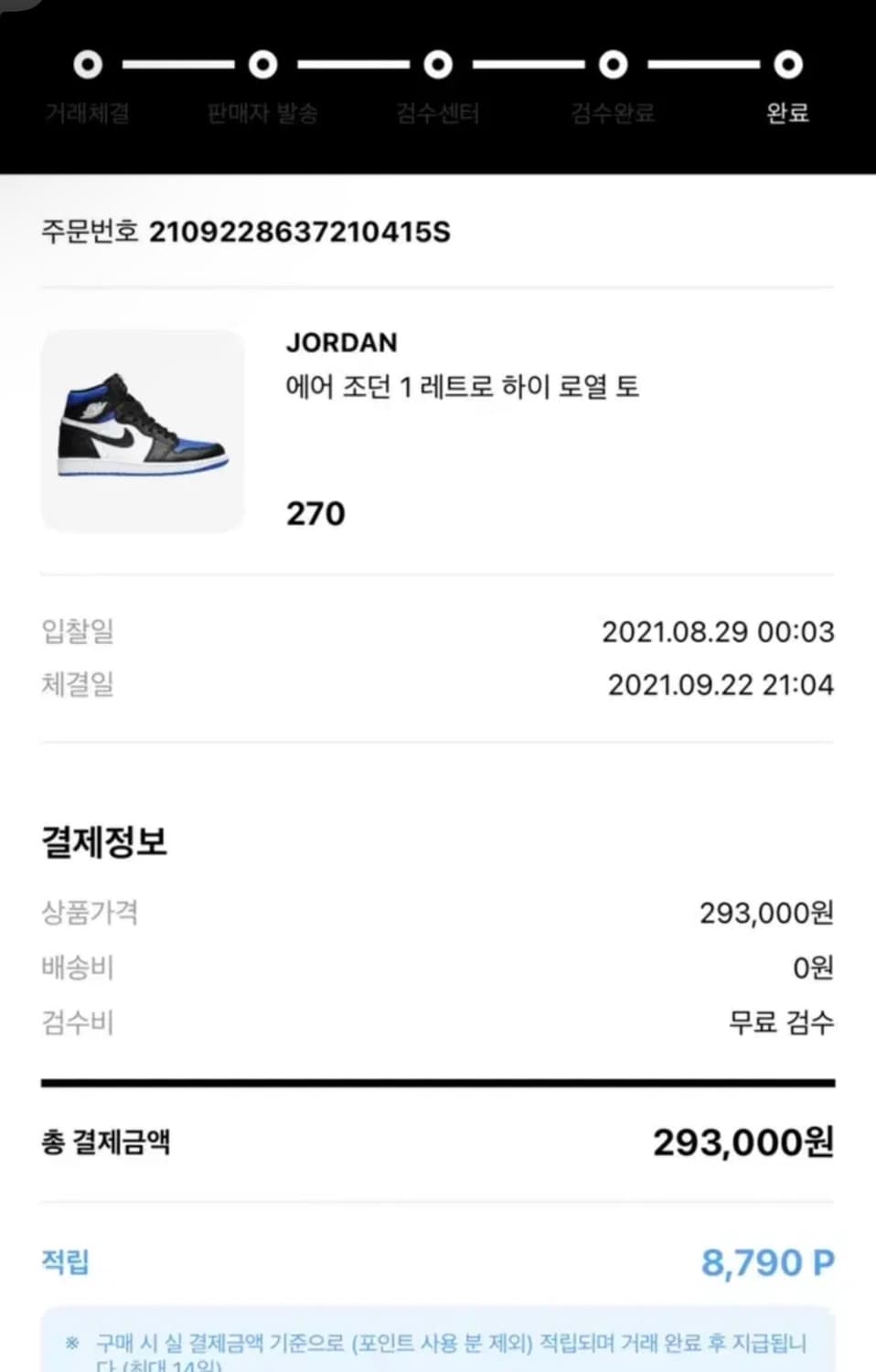Click the 무료 검수 inspection fee badge
This screenshot has height=1372, width=876.
782,1023
